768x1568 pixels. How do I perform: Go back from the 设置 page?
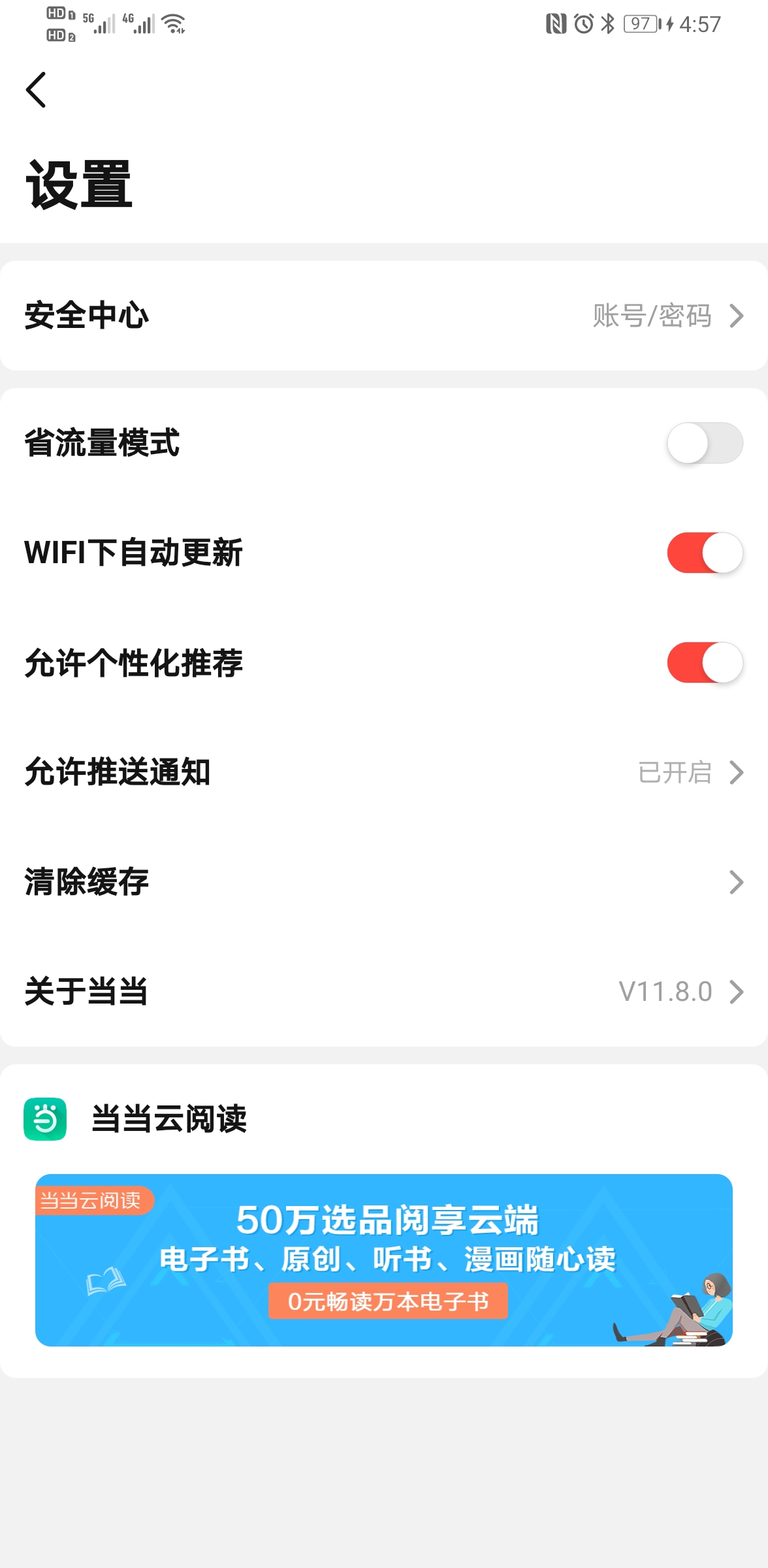37,90
